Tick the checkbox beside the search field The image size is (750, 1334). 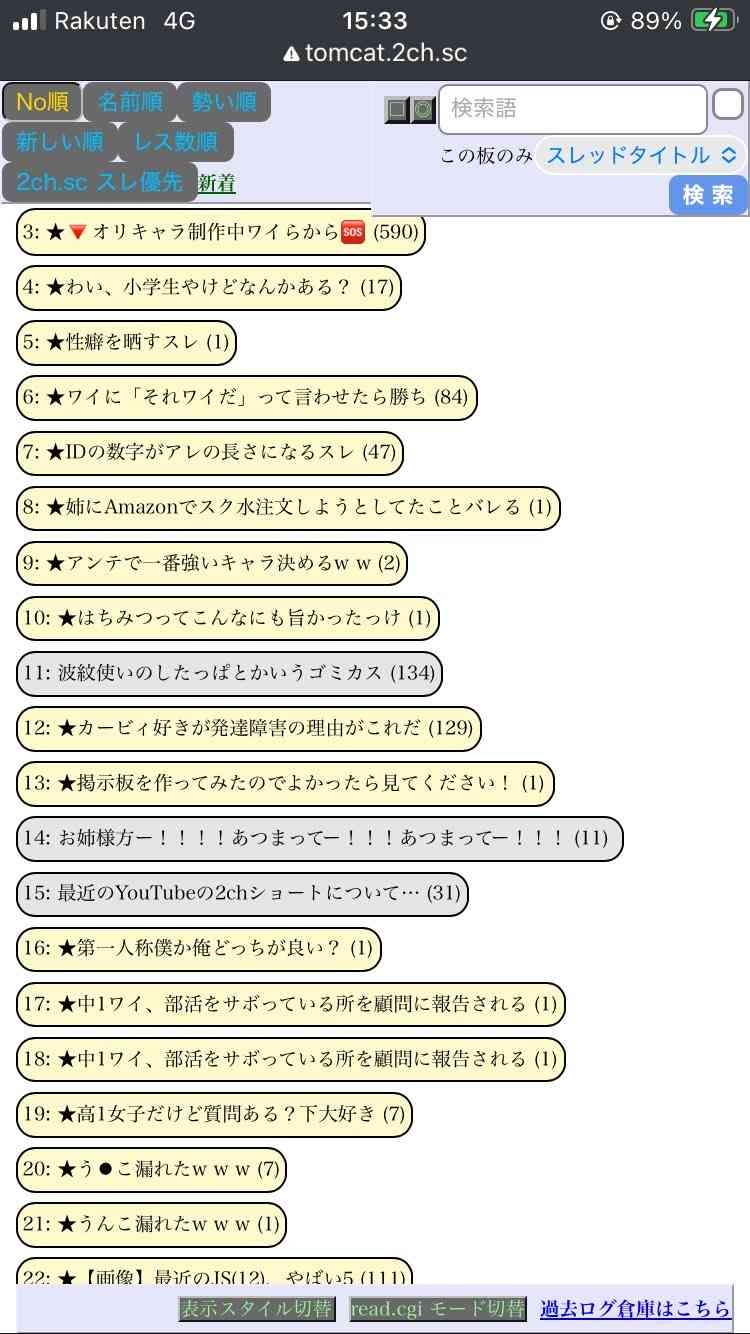(727, 104)
